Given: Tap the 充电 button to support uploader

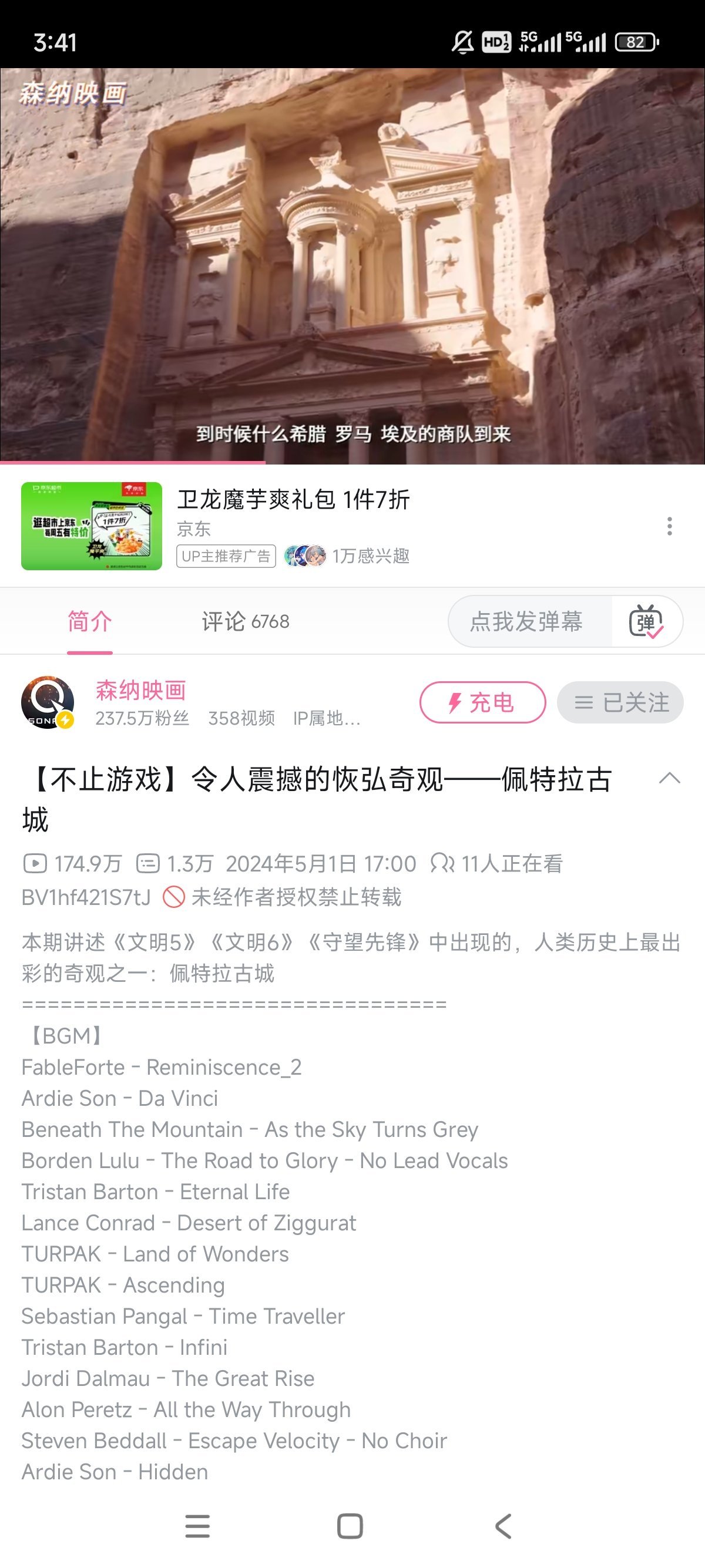Looking at the screenshot, I should click(x=482, y=702).
